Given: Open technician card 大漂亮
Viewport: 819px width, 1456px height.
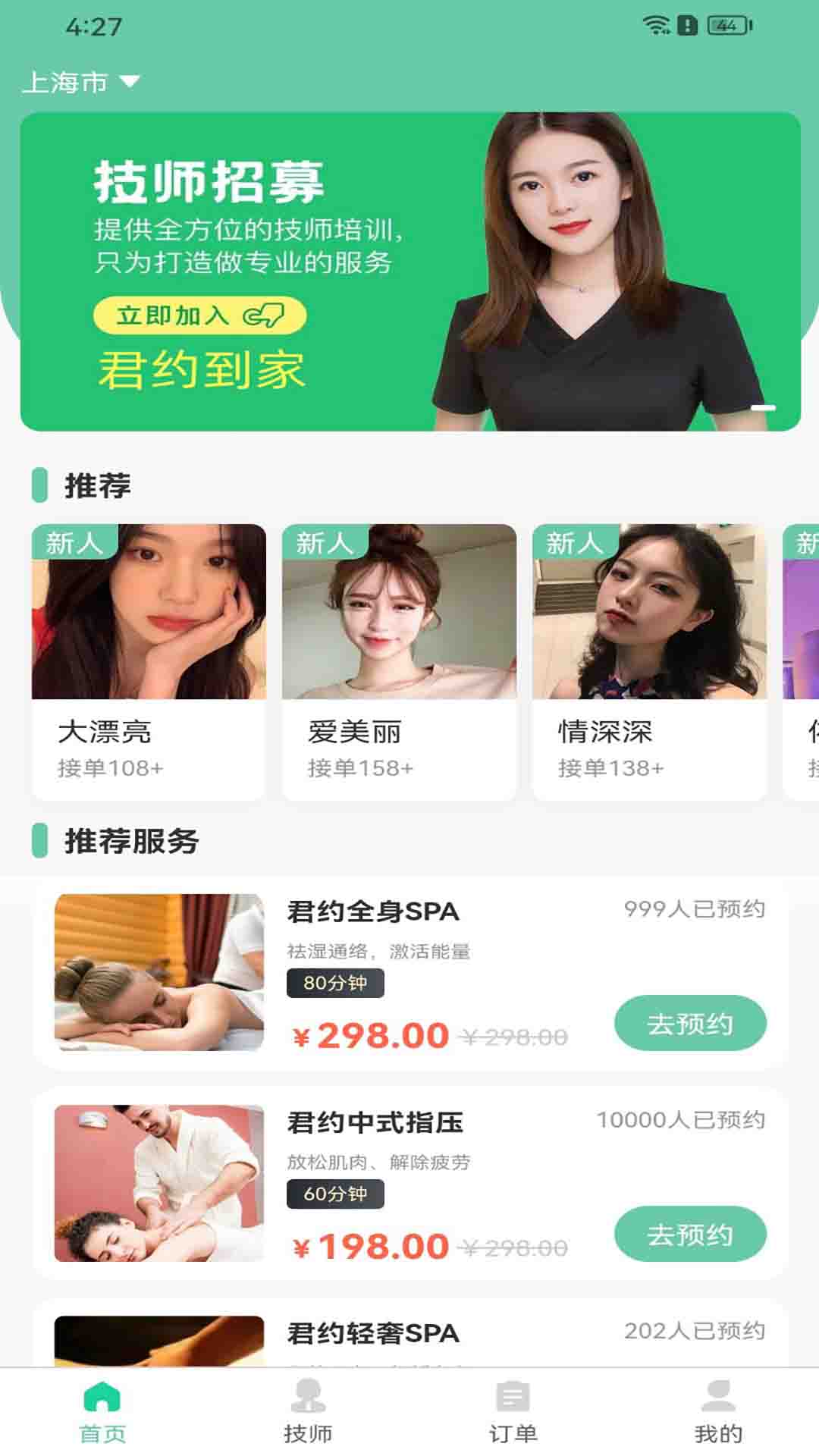Looking at the screenshot, I should [x=149, y=661].
